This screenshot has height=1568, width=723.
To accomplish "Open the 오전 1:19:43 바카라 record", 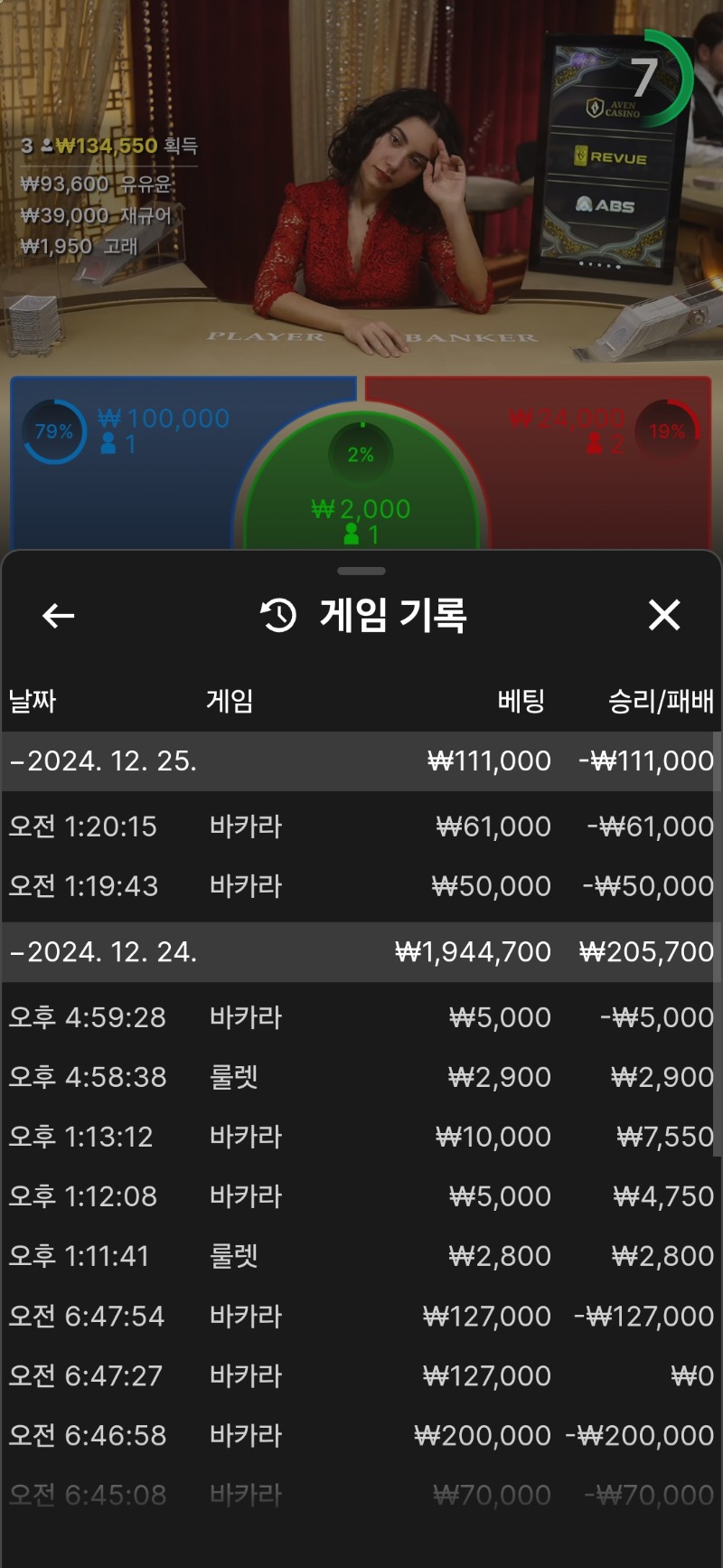I will pos(361,886).
